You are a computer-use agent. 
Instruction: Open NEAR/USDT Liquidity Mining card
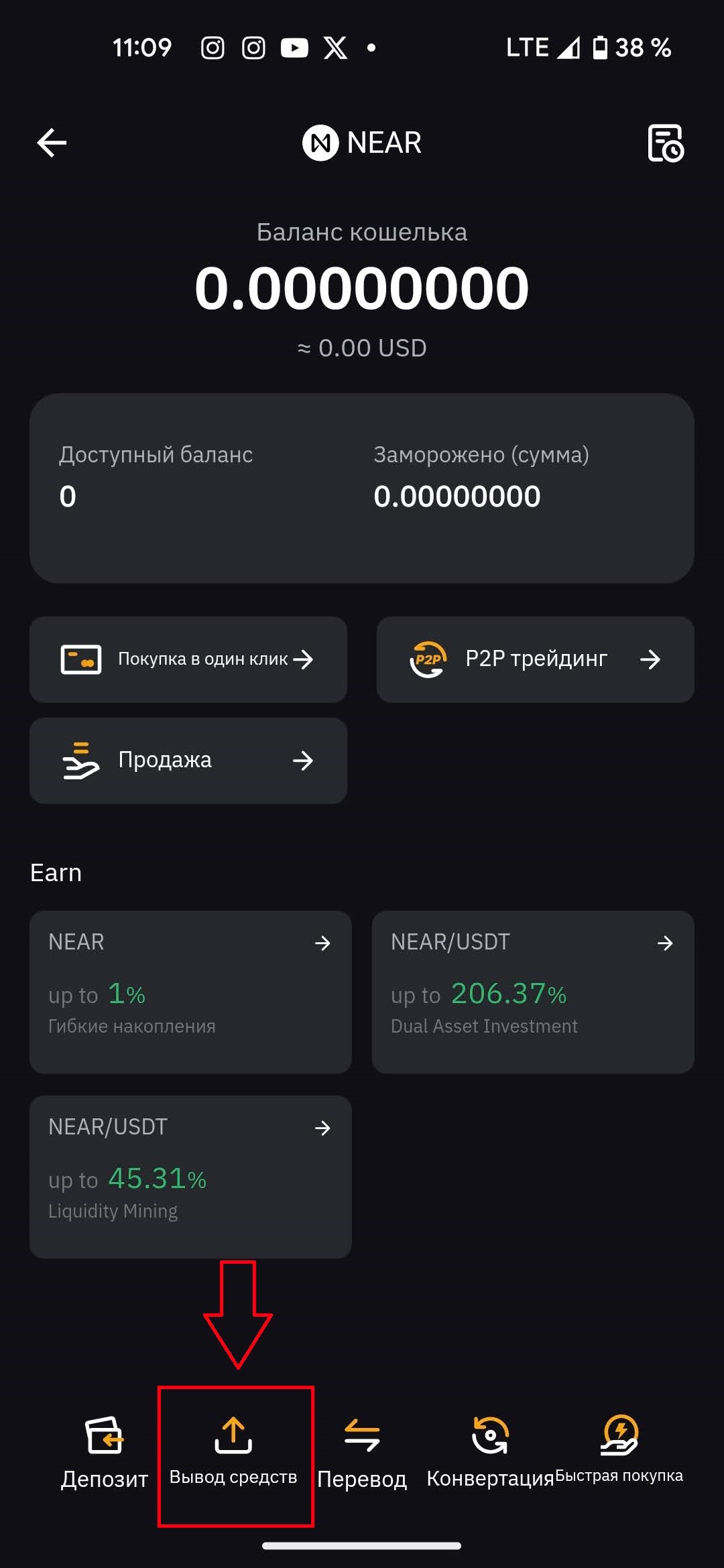point(190,1177)
